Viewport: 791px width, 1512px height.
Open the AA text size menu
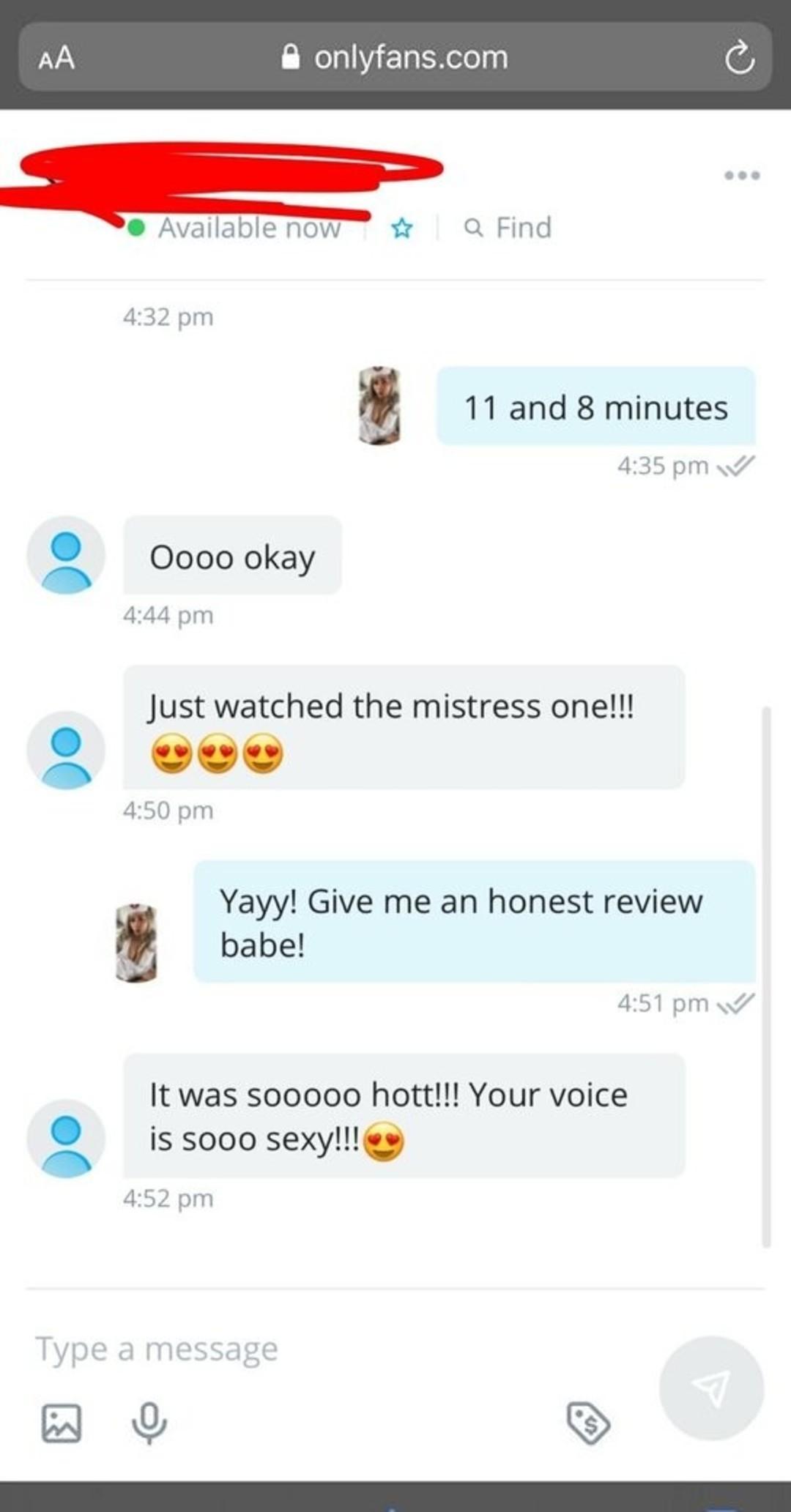[x=56, y=59]
